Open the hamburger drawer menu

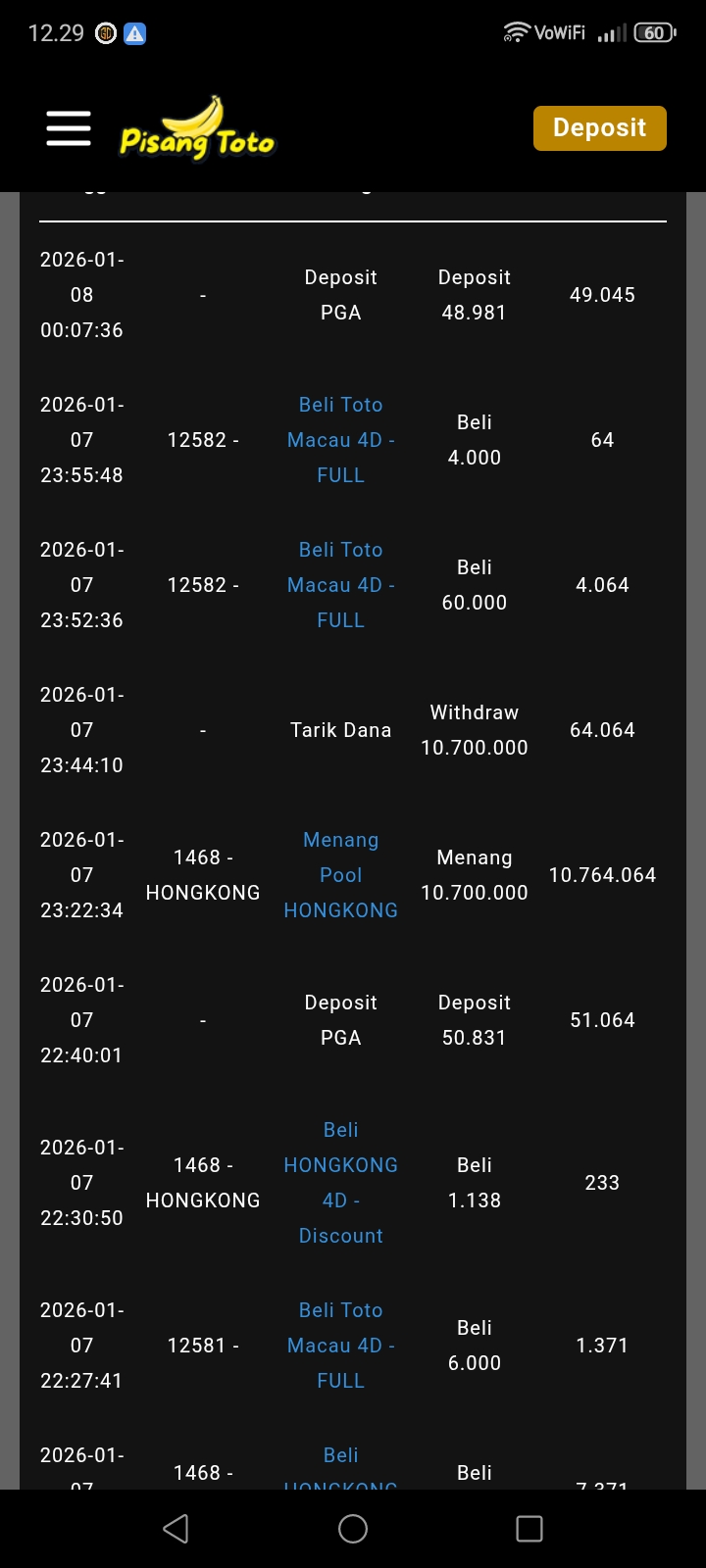point(69,128)
